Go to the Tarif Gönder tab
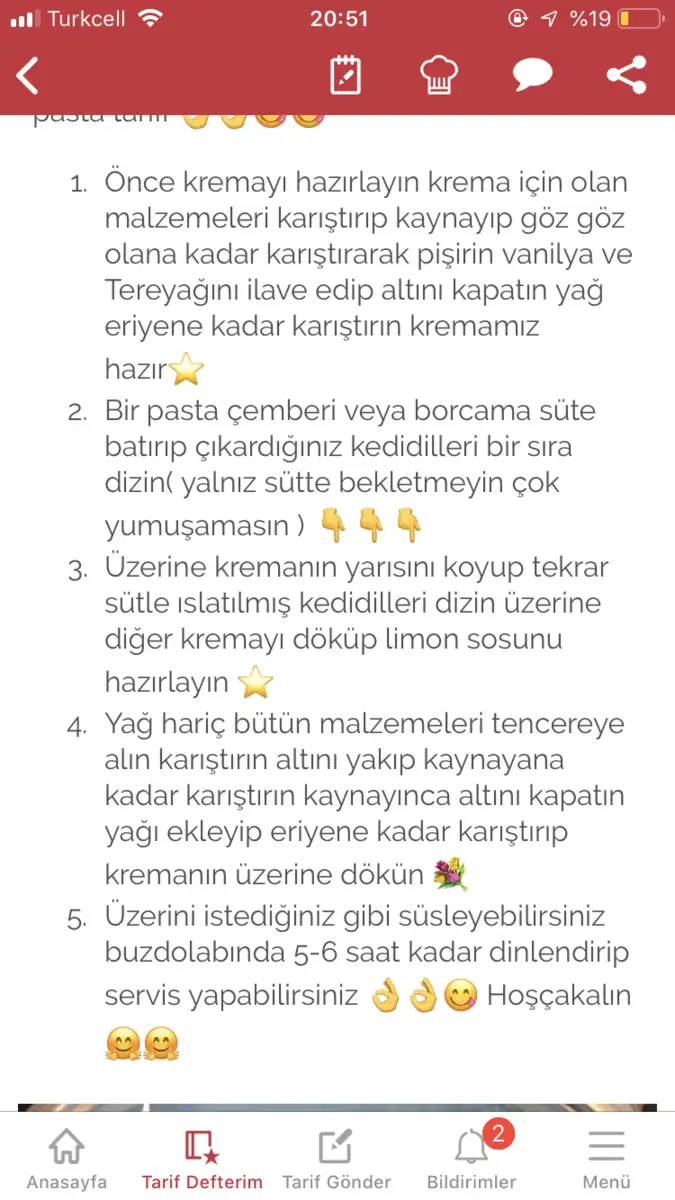The image size is (675, 1200). 337,1158
